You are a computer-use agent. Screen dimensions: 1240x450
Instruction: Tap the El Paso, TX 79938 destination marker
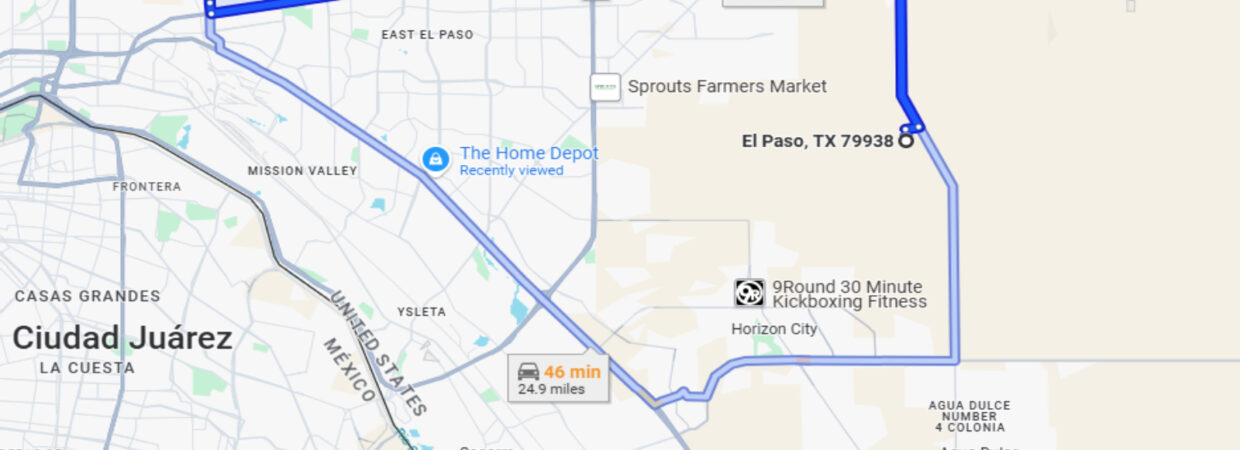[906, 141]
